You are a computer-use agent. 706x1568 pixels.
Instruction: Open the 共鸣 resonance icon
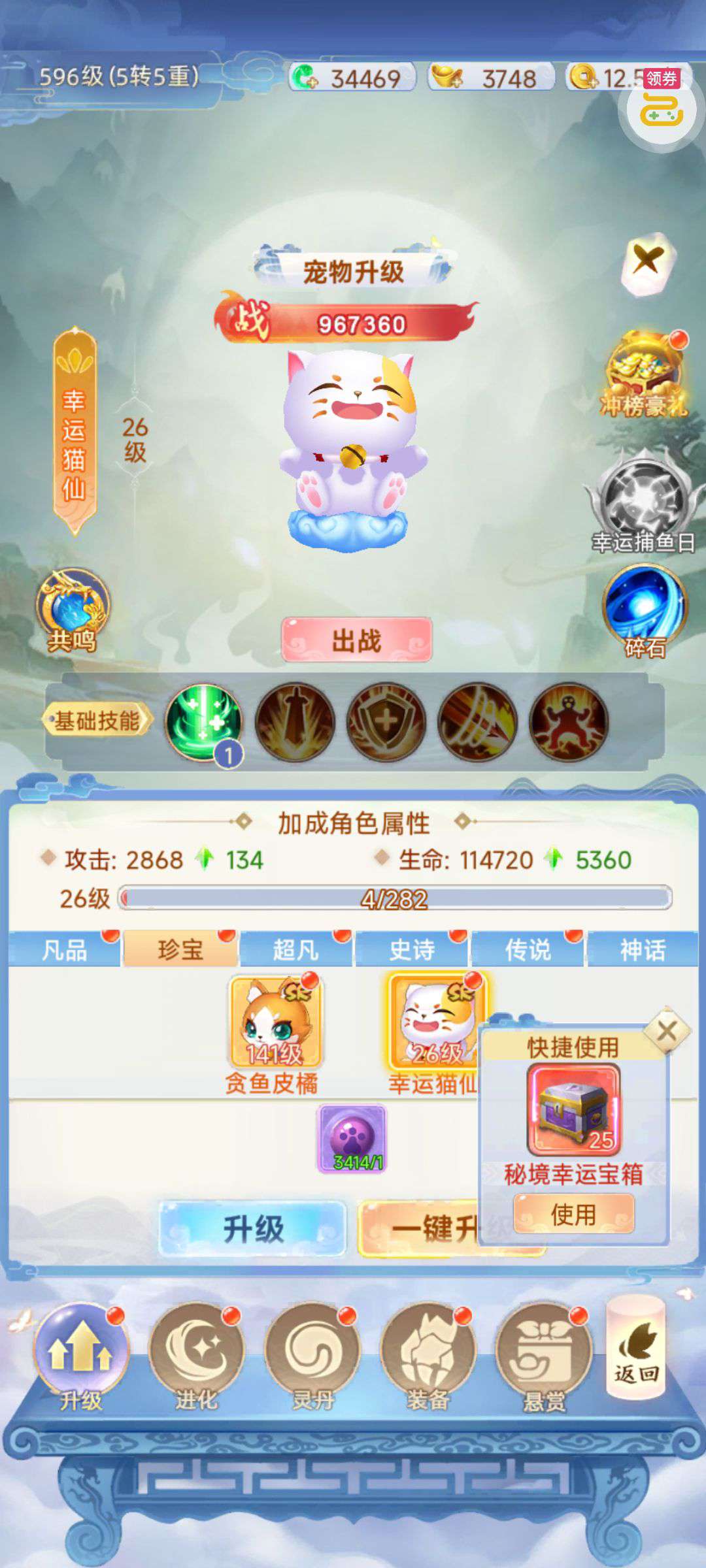point(73,610)
